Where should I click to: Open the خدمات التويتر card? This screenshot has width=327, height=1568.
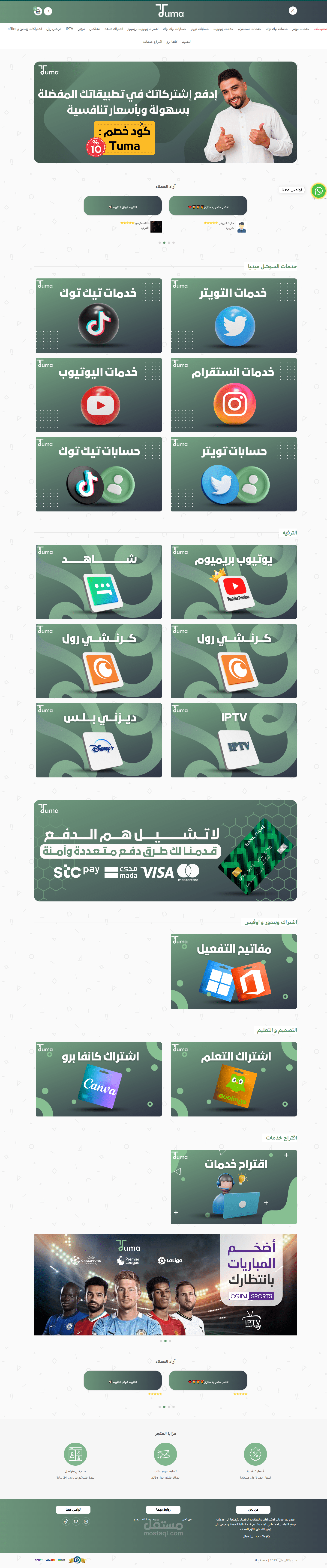pyautogui.click(x=234, y=316)
